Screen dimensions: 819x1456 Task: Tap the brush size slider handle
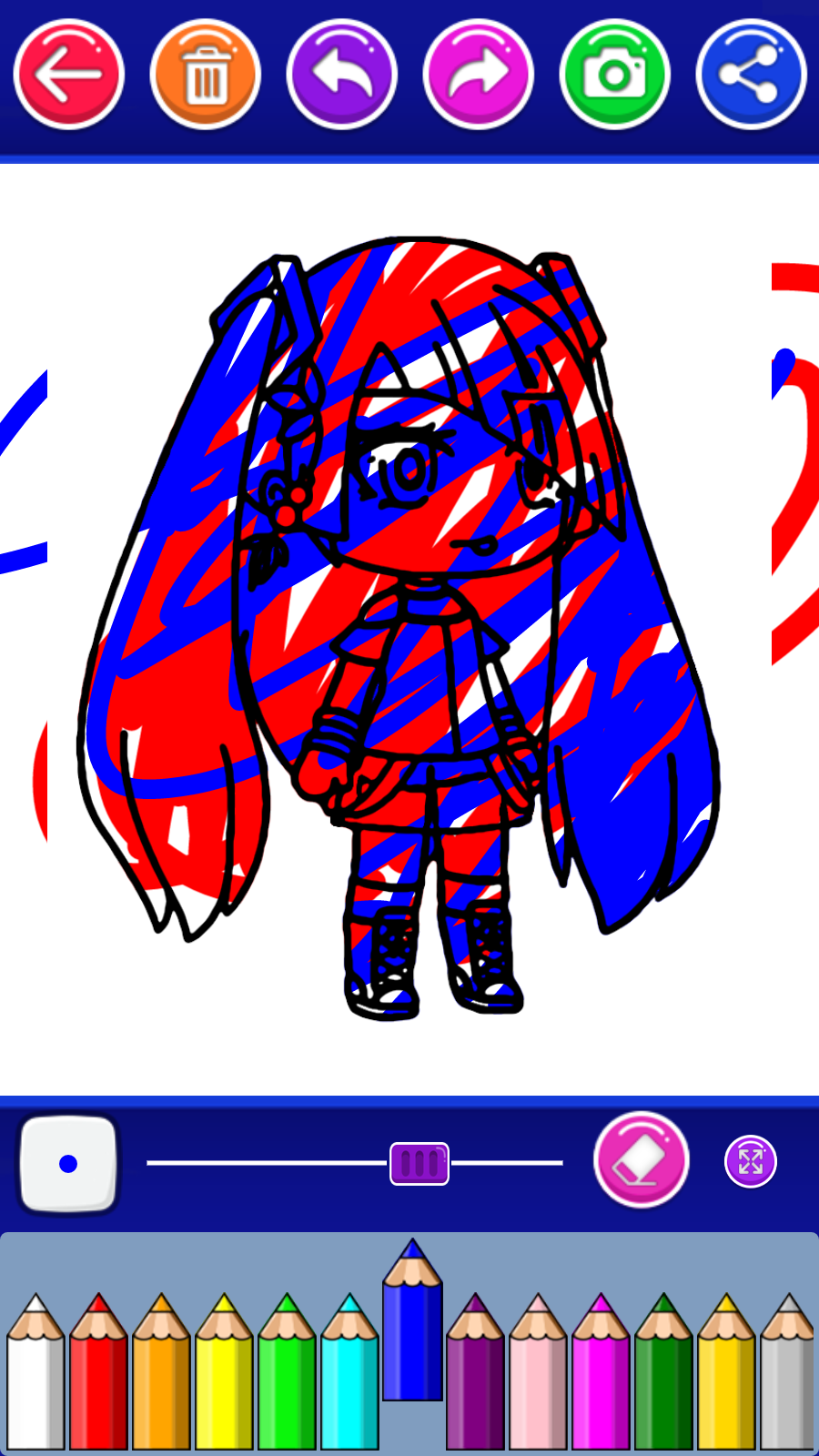tap(420, 1163)
